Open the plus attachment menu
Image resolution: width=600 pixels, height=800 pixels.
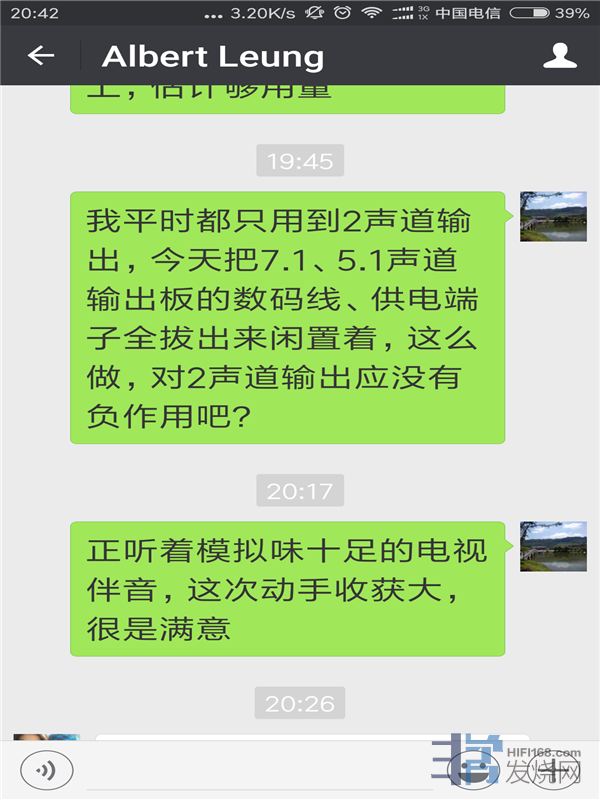point(553,770)
